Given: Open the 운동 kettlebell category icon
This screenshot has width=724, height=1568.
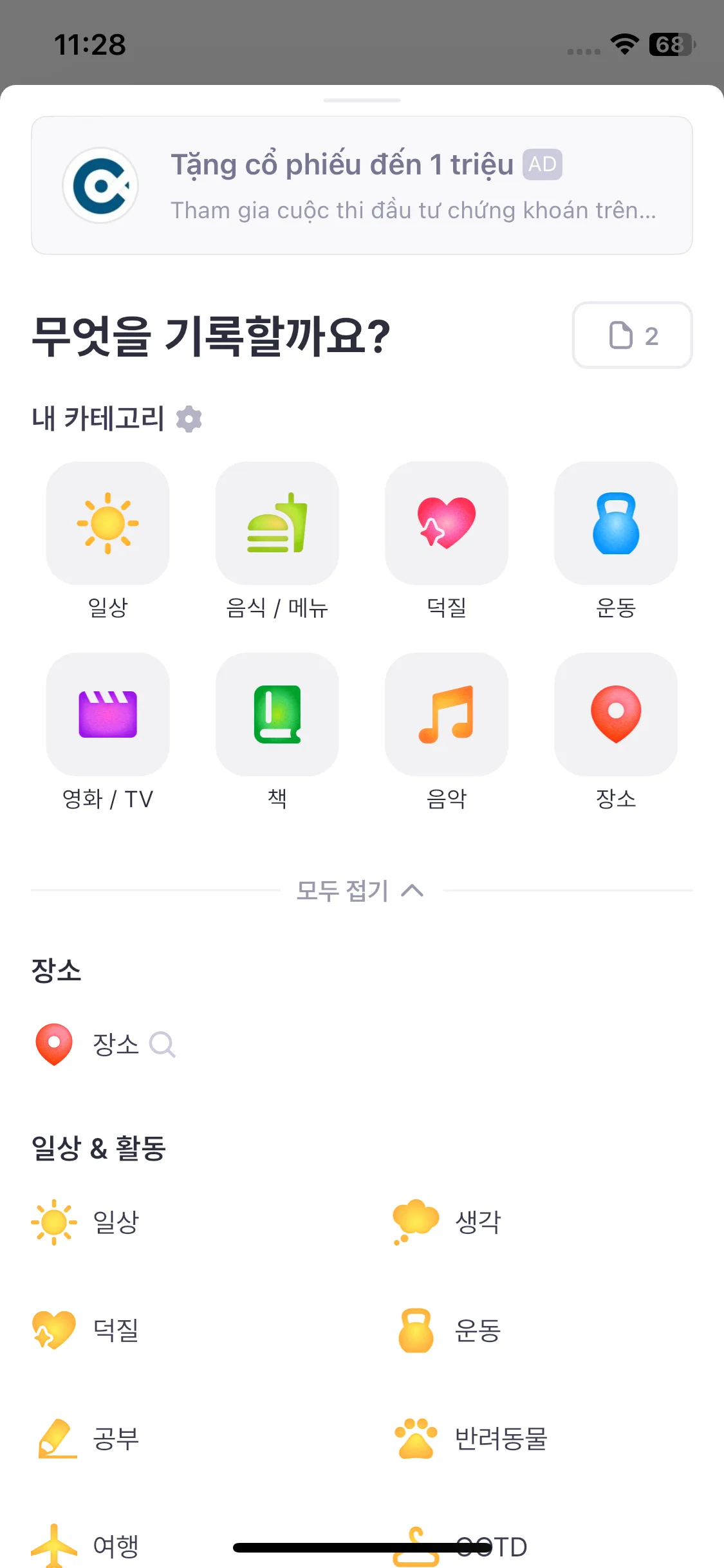Looking at the screenshot, I should click(x=616, y=523).
